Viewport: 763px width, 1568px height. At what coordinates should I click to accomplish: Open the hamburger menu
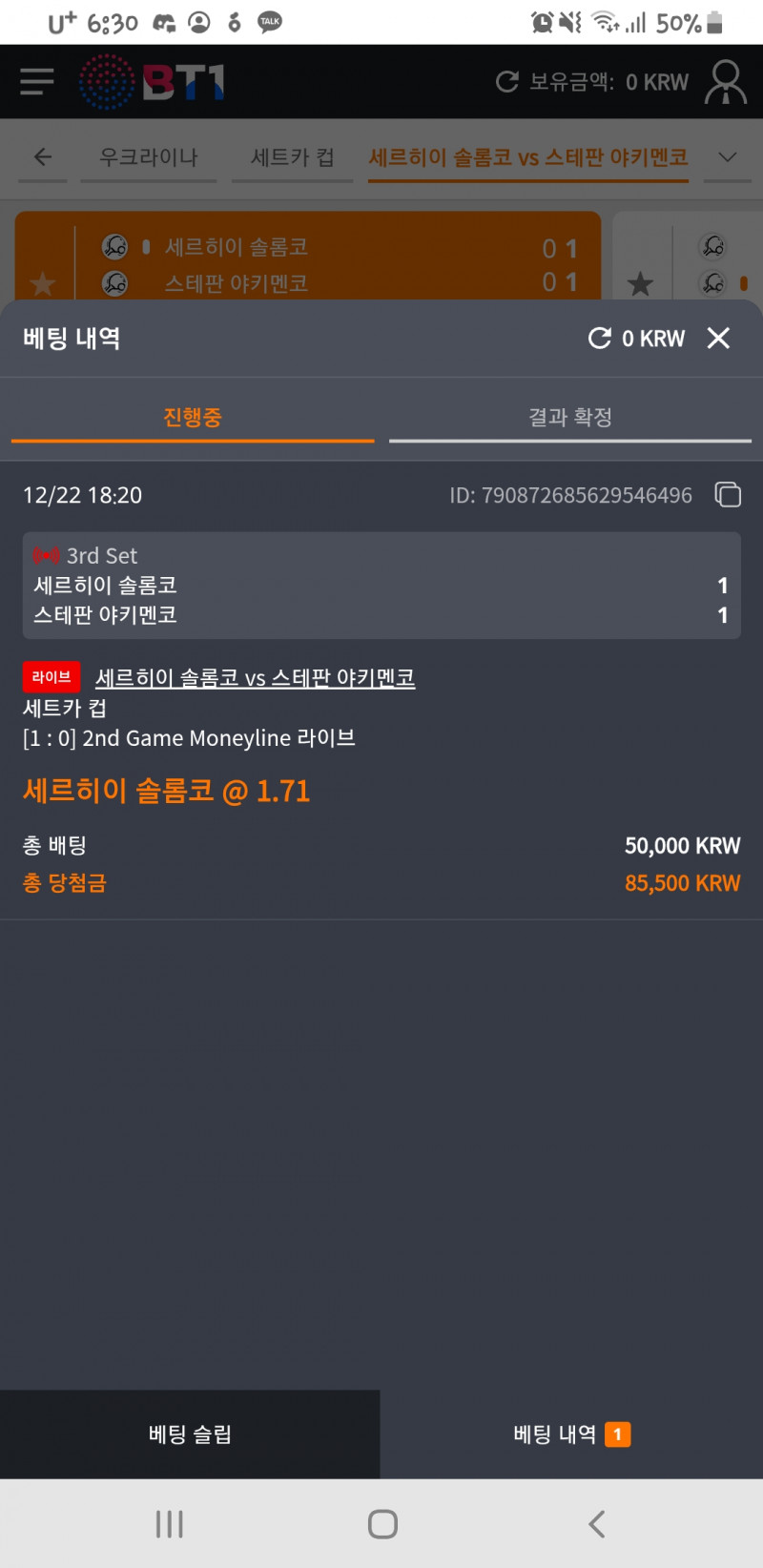coord(36,82)
